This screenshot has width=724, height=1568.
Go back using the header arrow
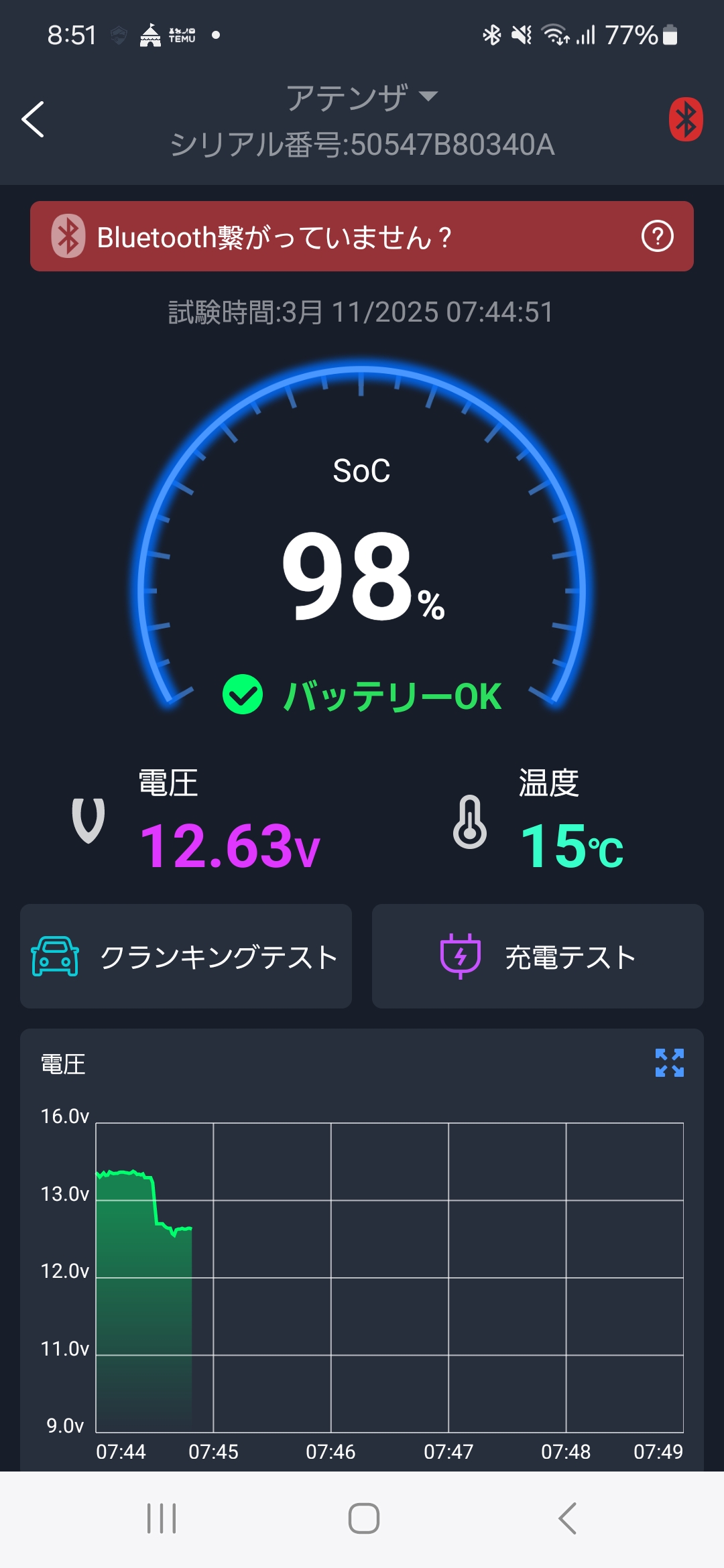coord(34,119)
